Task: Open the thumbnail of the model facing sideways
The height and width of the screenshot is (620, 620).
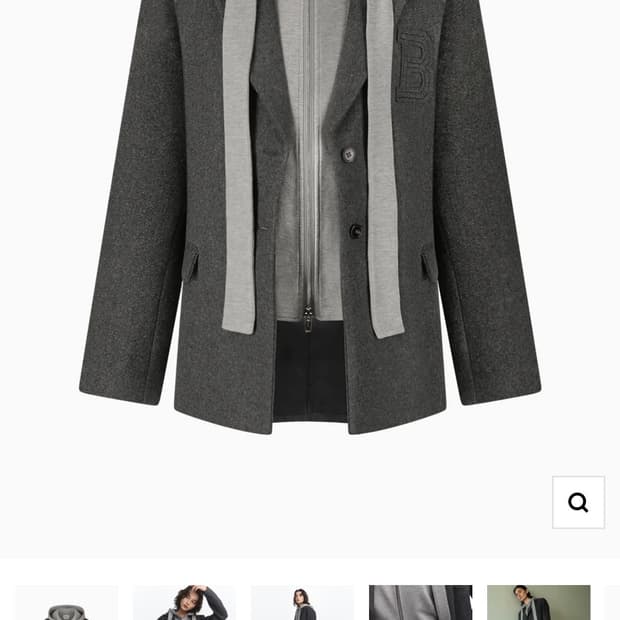Action: click(302, 603)
